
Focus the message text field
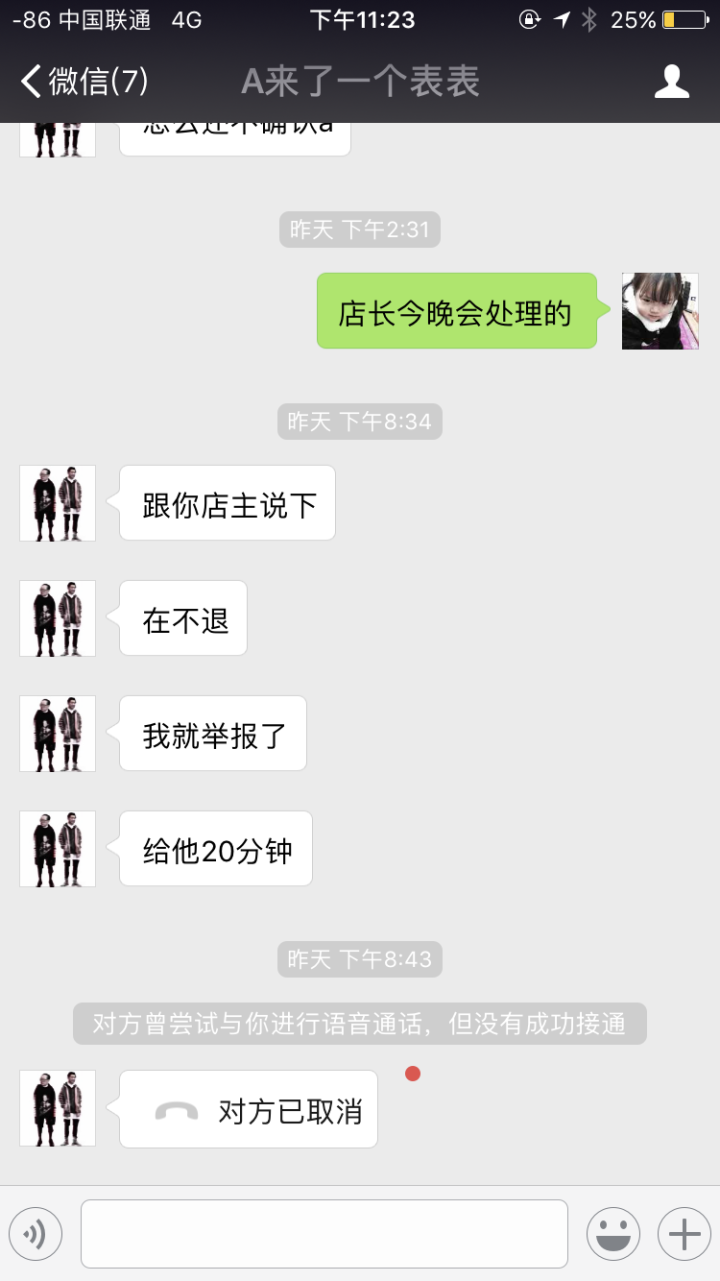(x=324, y=1234)
